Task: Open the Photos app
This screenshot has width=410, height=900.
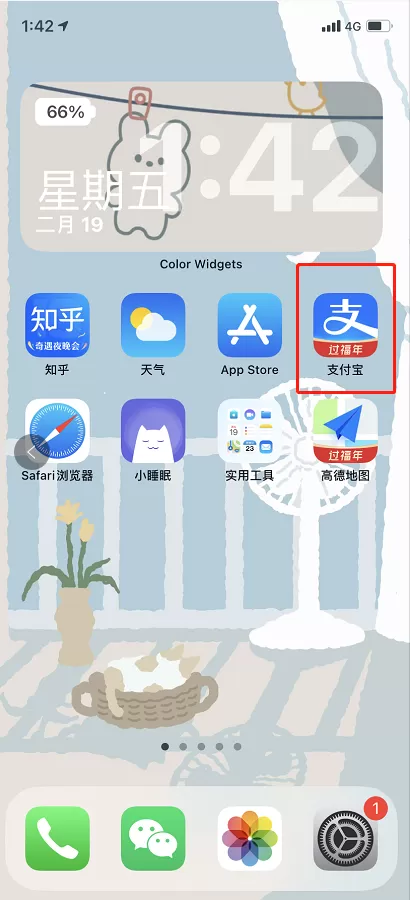Action: tap(249, 839)
